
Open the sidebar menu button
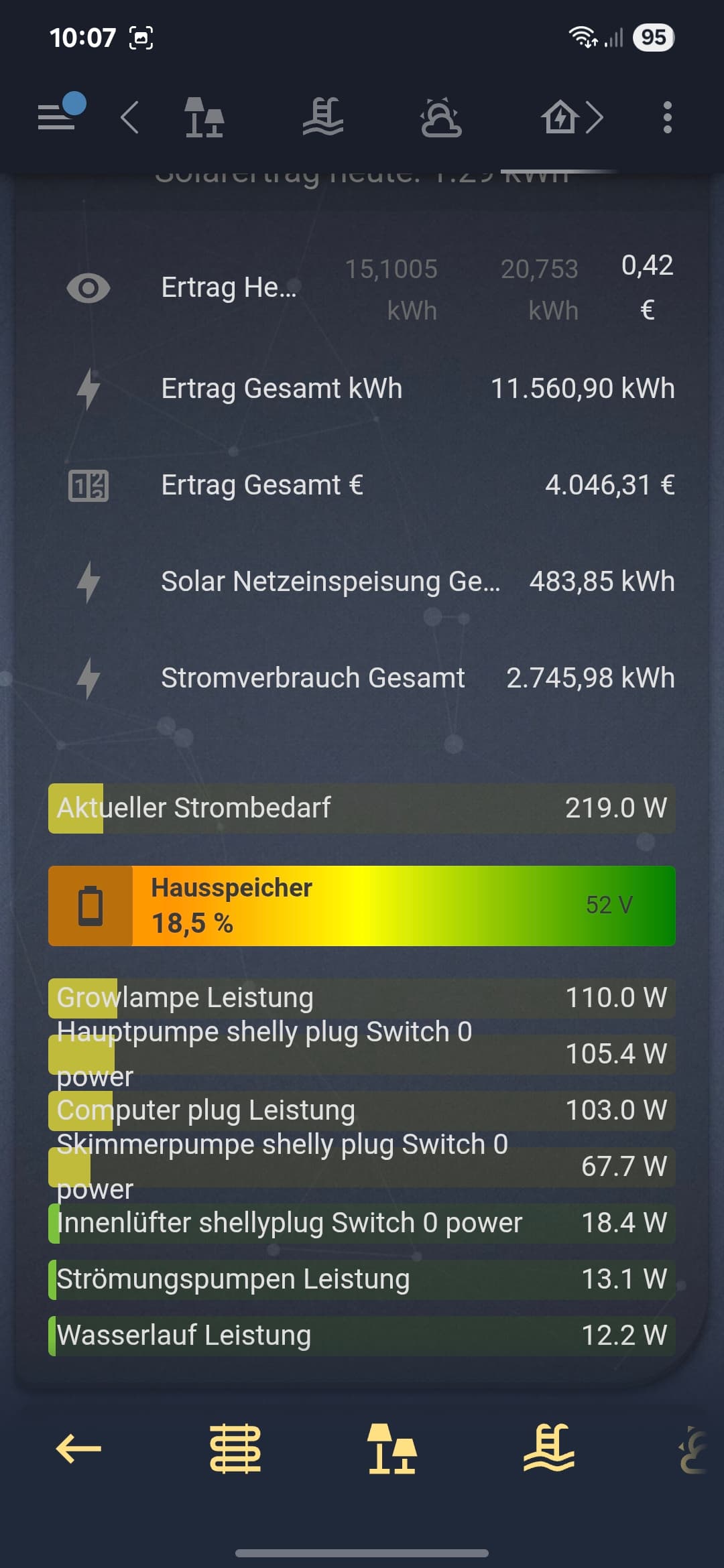coord(61,113)
